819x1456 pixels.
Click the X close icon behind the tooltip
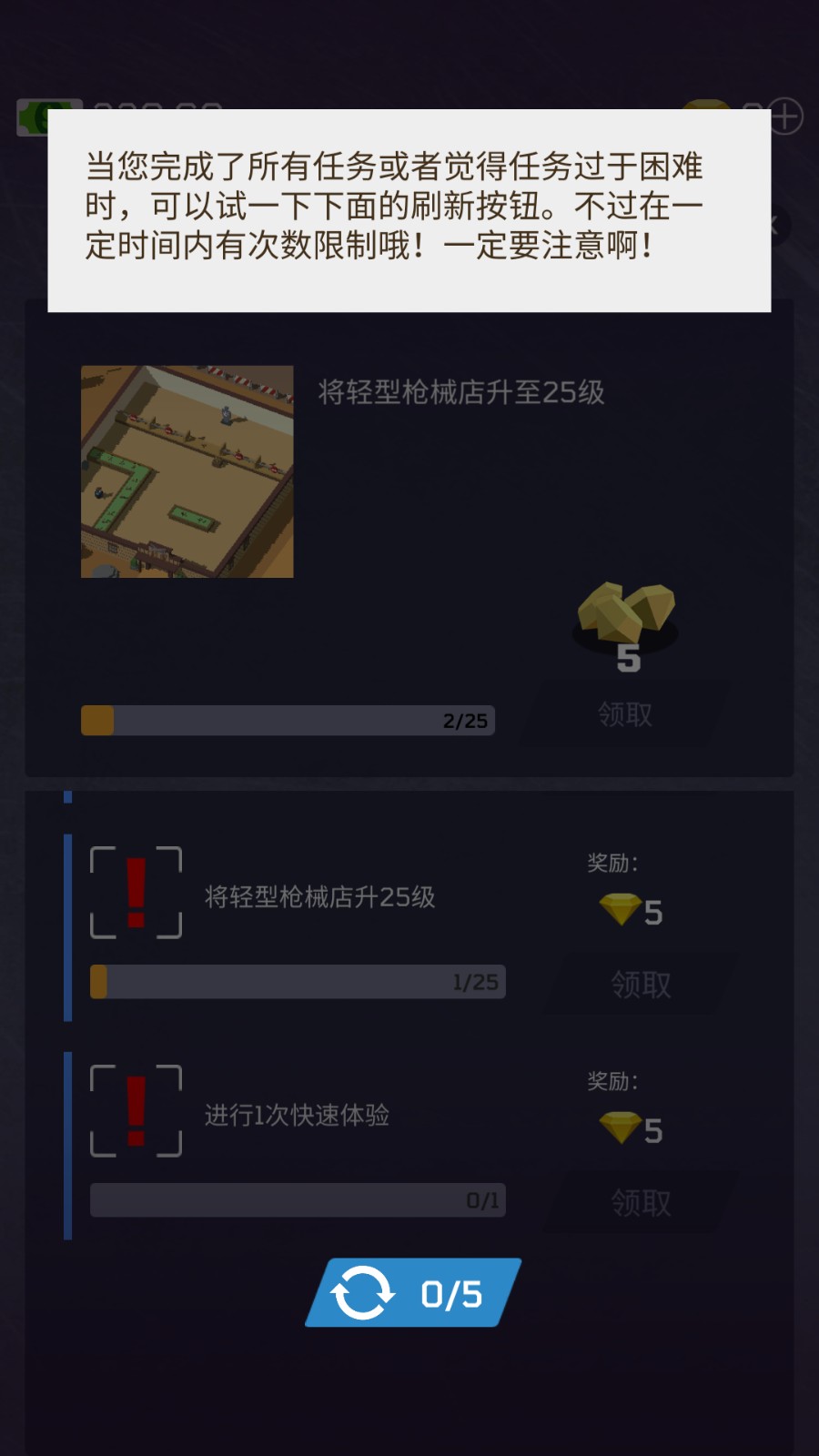click(774, 227)
